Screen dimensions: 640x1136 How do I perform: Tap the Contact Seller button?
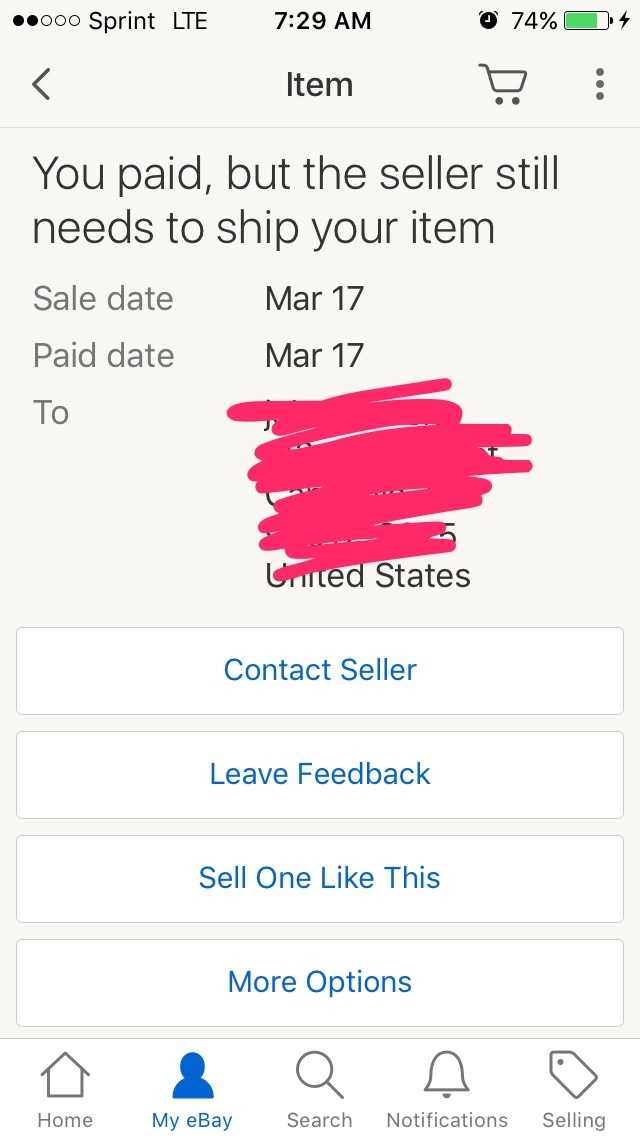(320, 671)
